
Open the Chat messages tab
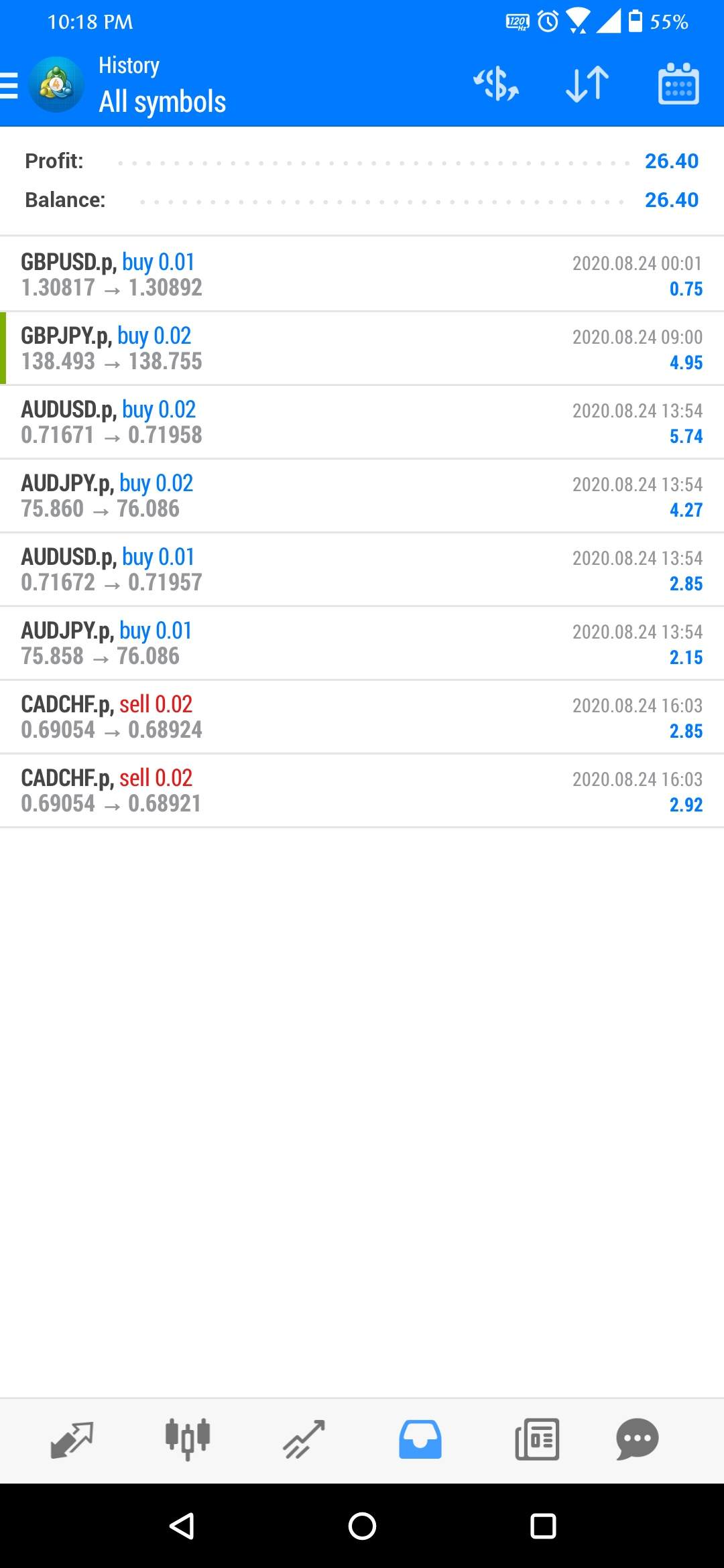(638, 1439)
